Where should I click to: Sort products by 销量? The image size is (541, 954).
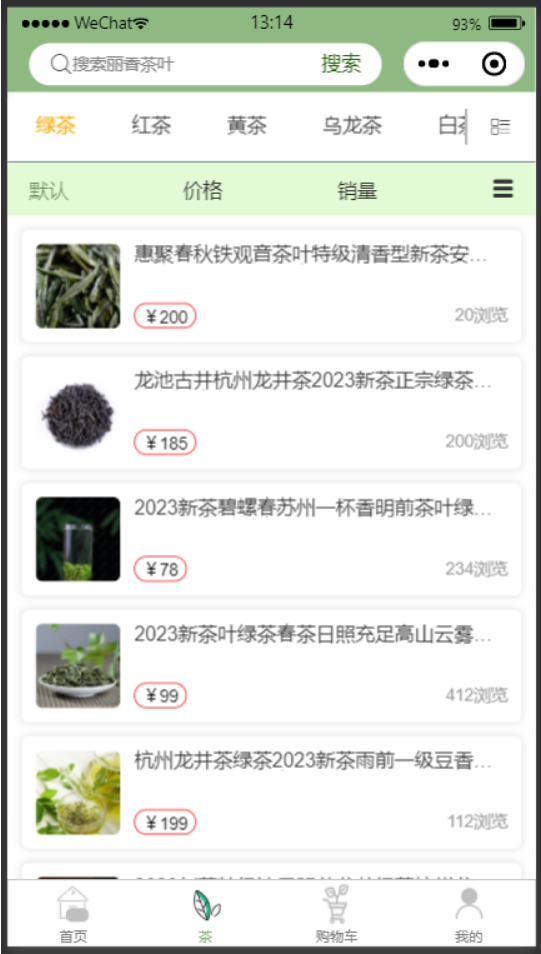click(357, 191)
